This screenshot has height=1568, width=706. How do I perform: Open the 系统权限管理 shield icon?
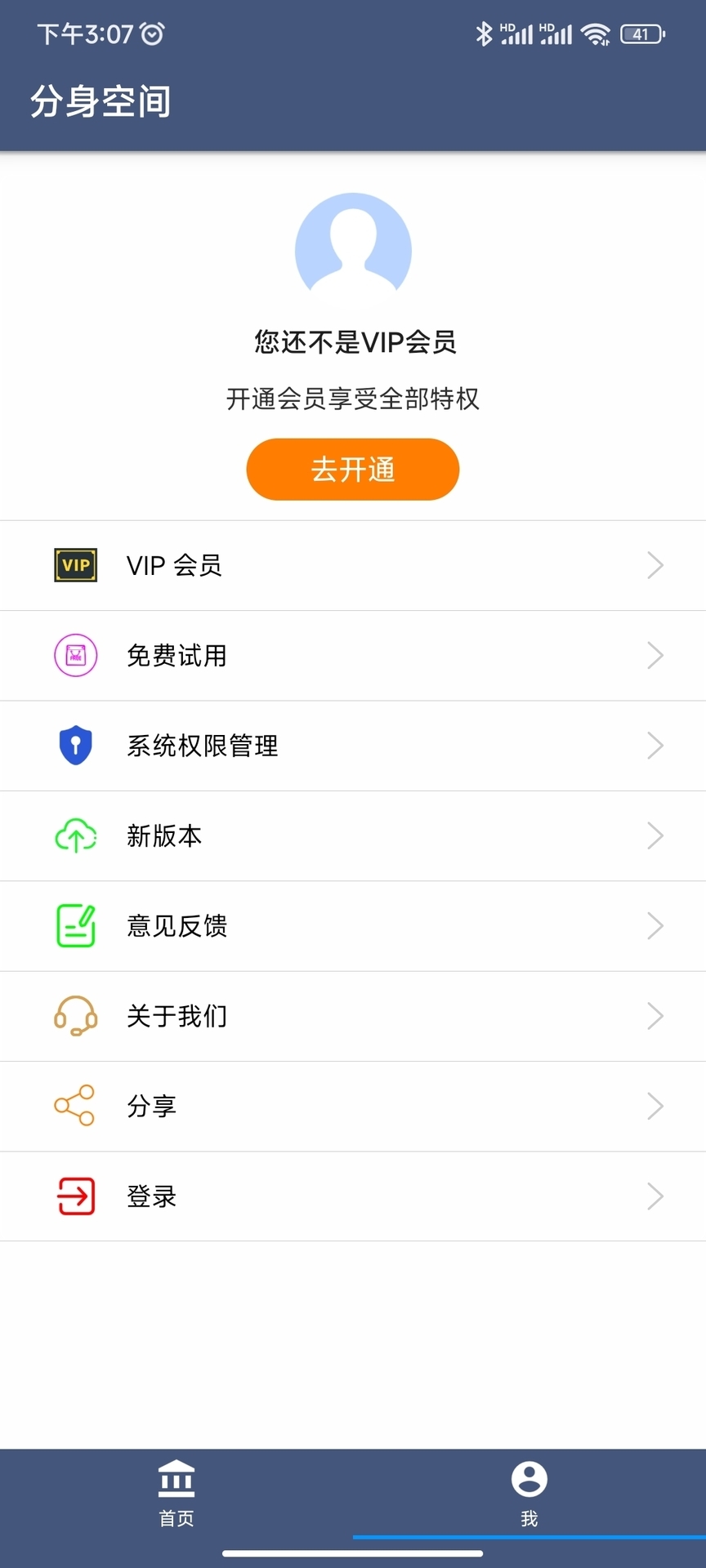click(75, 745)
